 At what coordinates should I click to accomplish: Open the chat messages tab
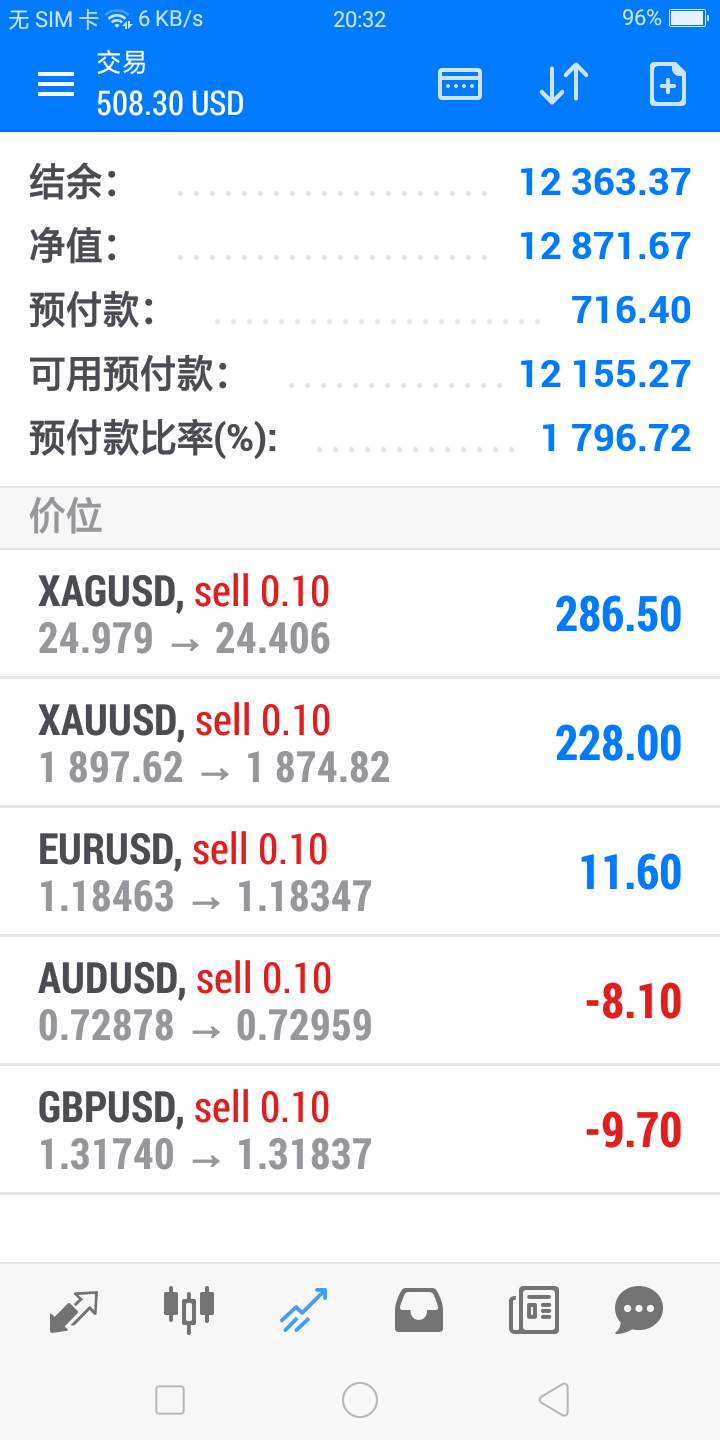(639, 1310)
